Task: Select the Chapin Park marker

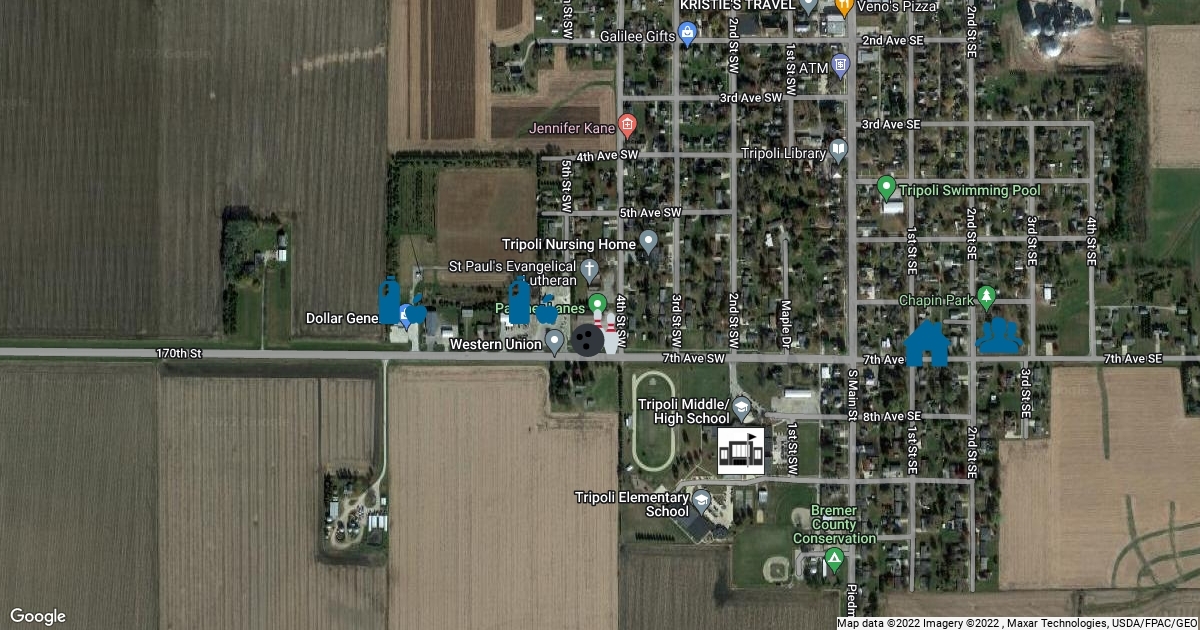Action: (987, 296)
